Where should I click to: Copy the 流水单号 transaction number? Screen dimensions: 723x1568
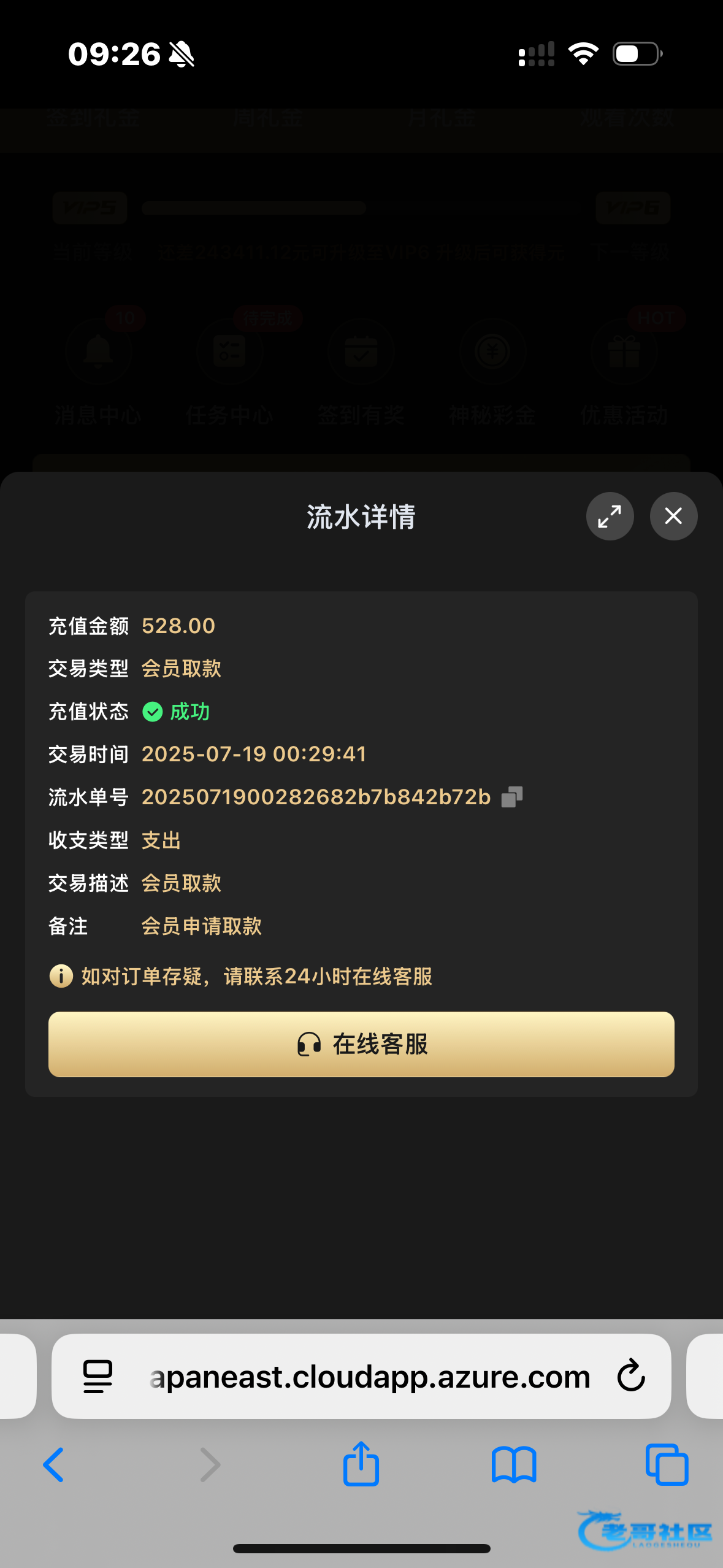(512, 797)
